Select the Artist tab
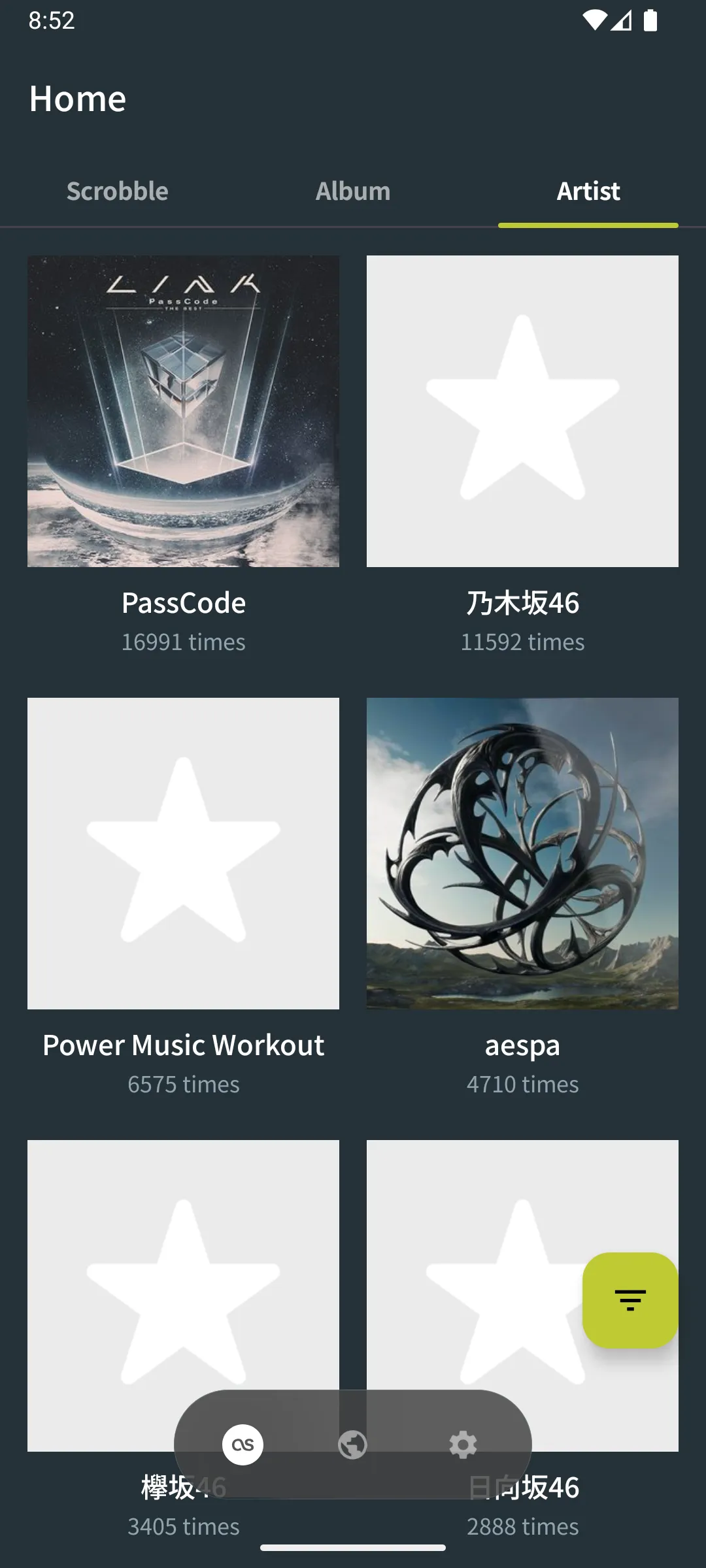 588,191
